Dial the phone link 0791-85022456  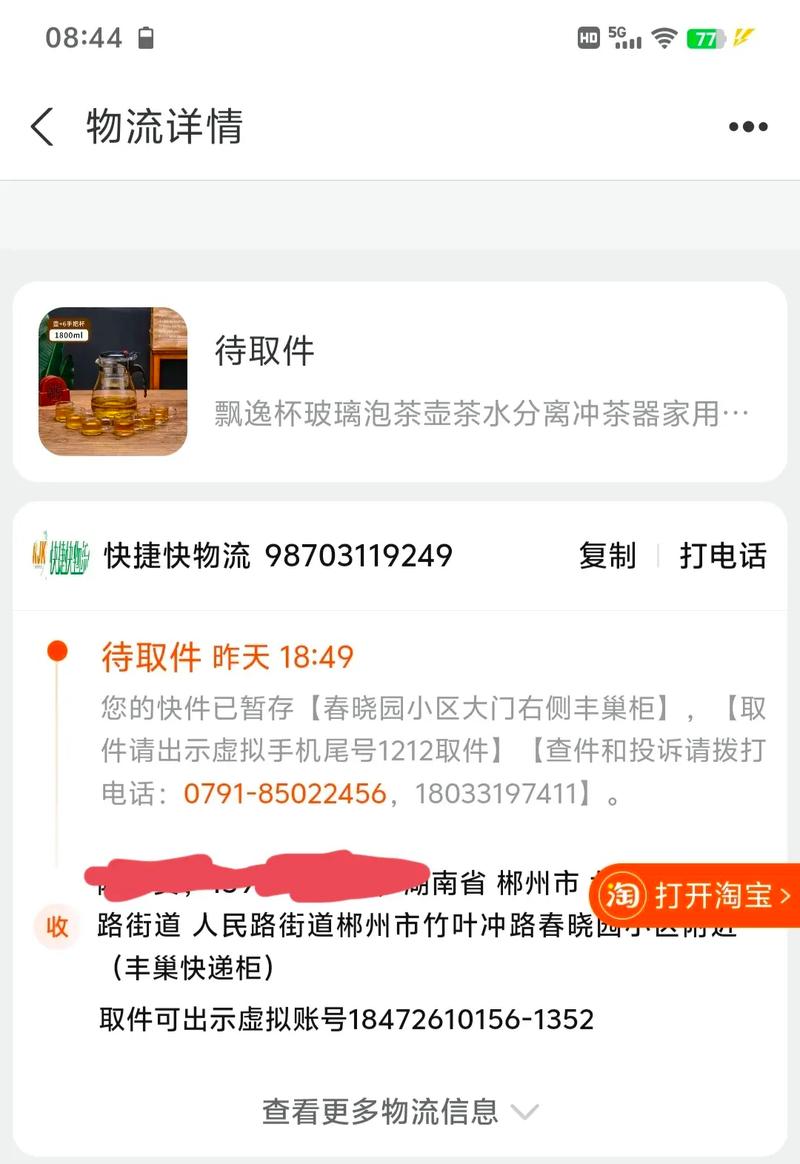[284, 794]
